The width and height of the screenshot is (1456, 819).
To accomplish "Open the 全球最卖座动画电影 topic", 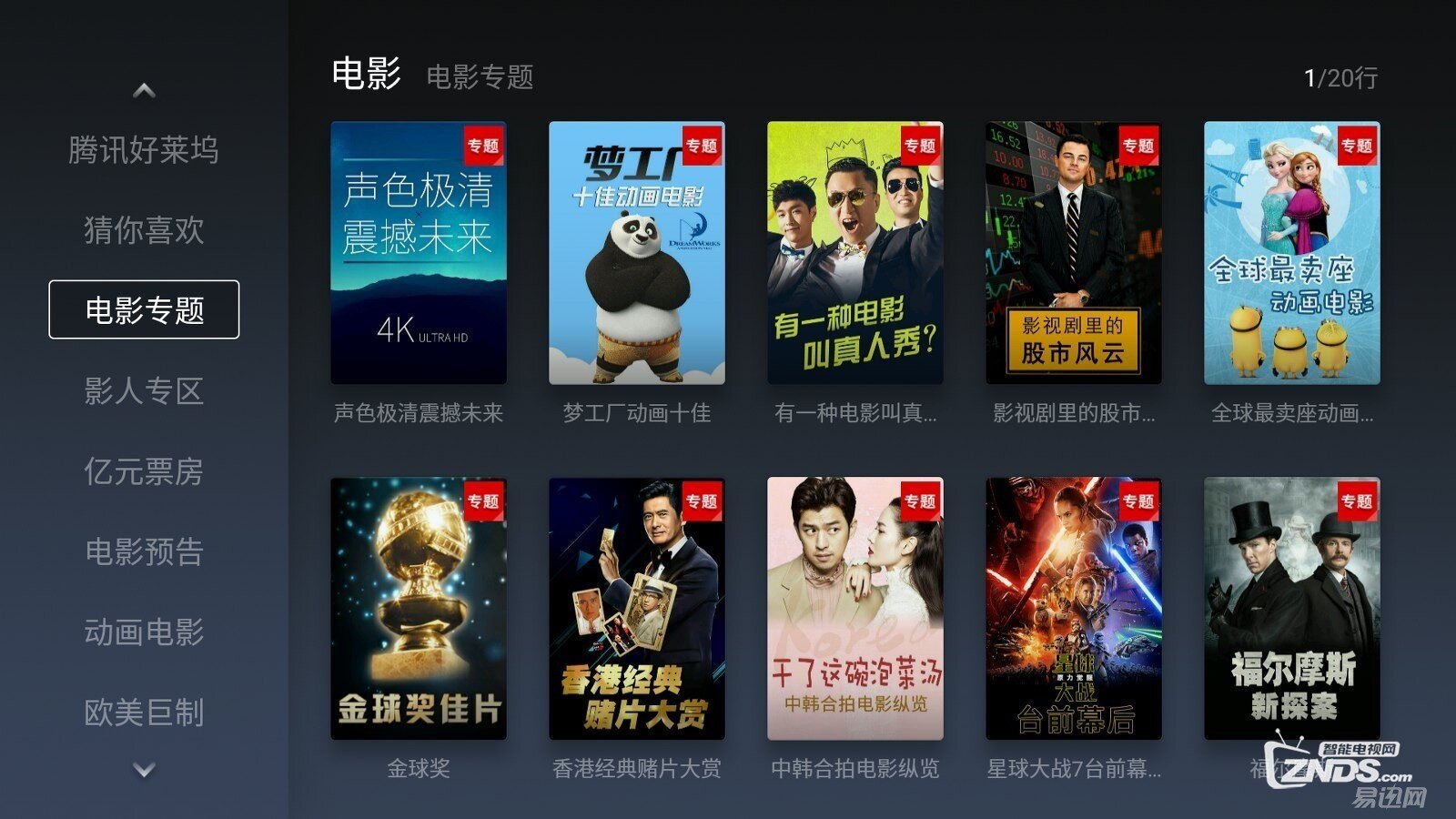I will tap(1292, 253).
